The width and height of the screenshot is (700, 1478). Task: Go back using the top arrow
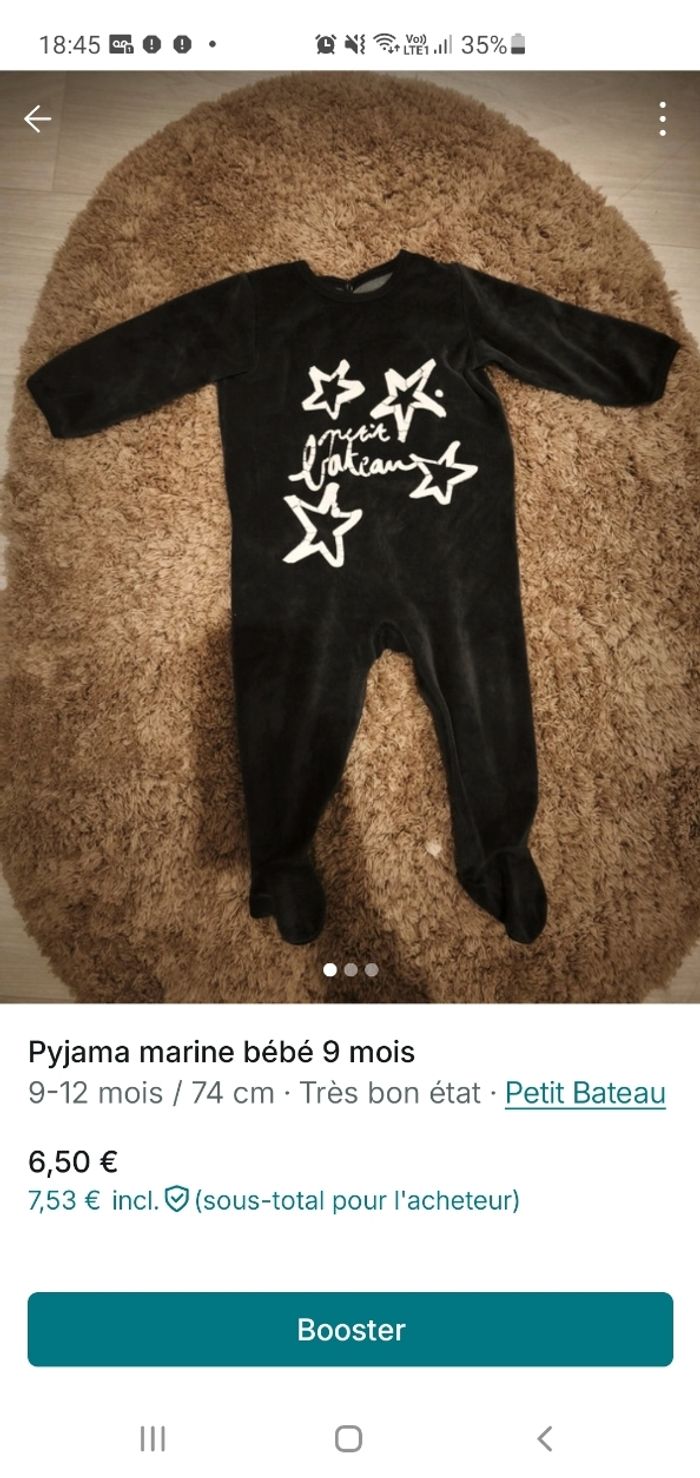(x=38, y=119)
